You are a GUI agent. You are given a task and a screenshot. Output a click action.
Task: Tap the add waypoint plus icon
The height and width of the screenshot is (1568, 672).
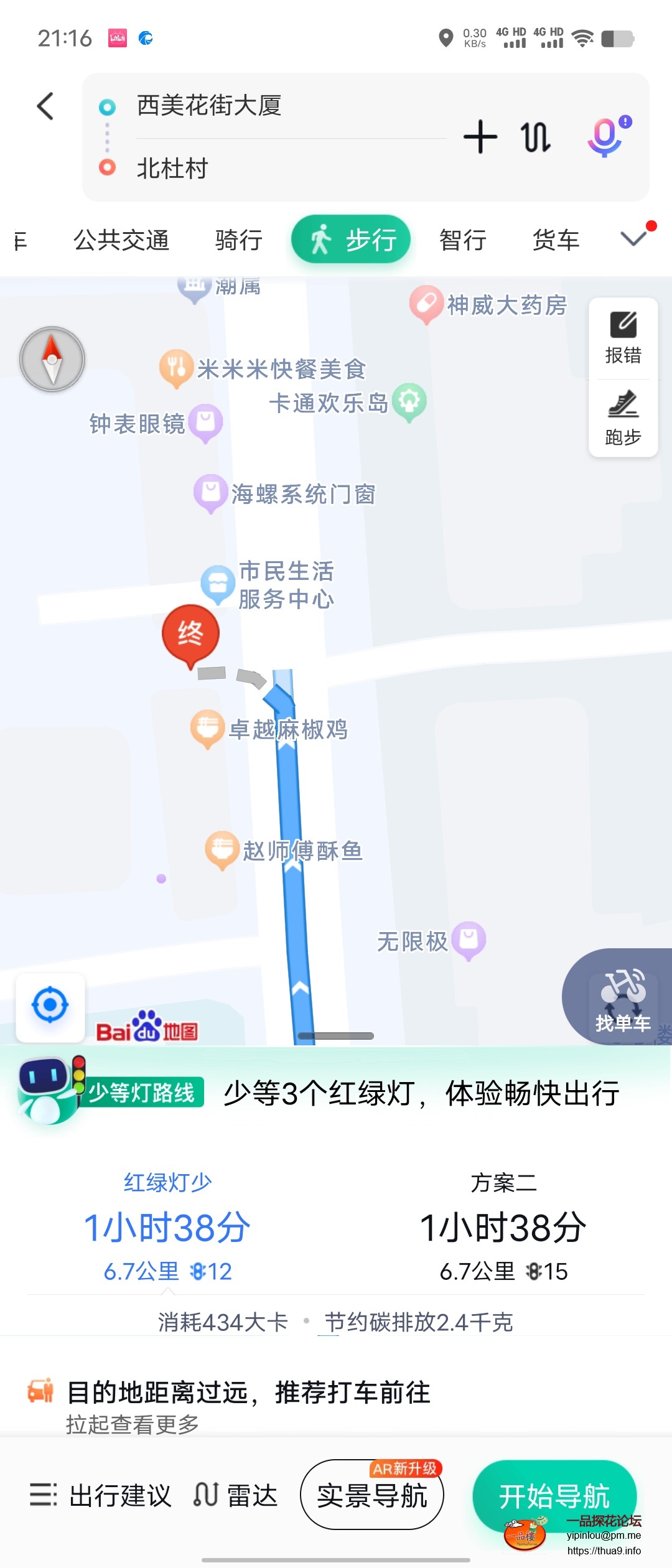click(480, 139)
